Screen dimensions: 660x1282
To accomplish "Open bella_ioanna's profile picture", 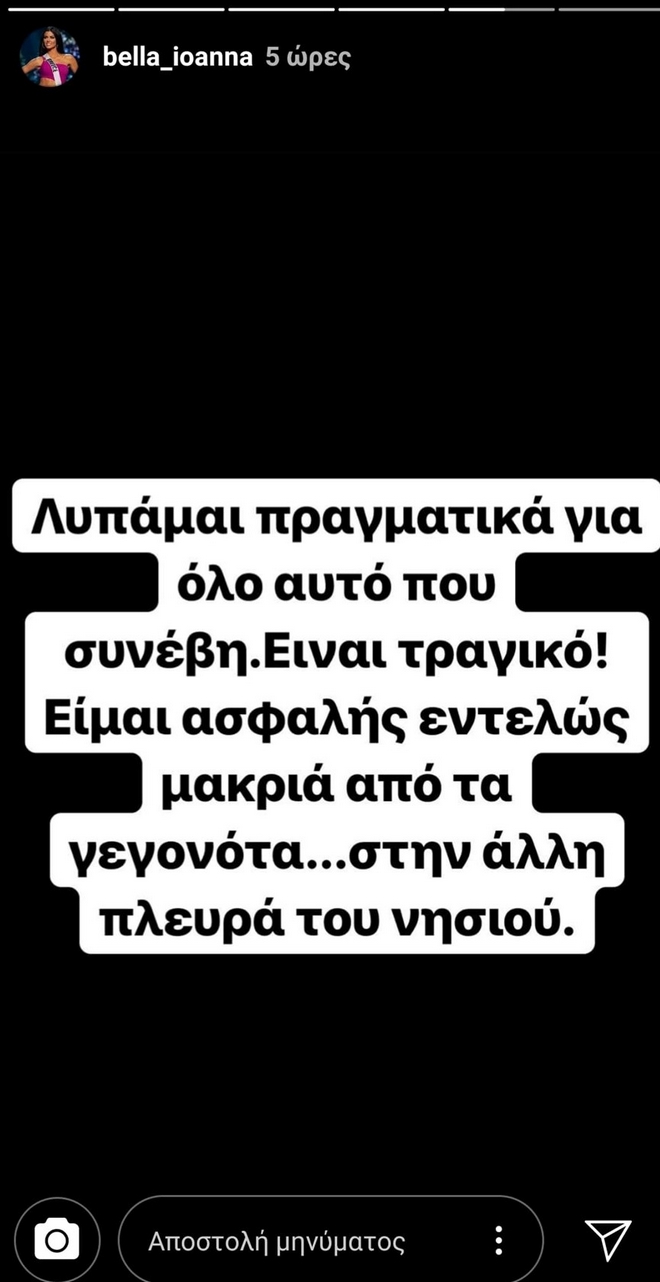I will [x=50, y=56].
